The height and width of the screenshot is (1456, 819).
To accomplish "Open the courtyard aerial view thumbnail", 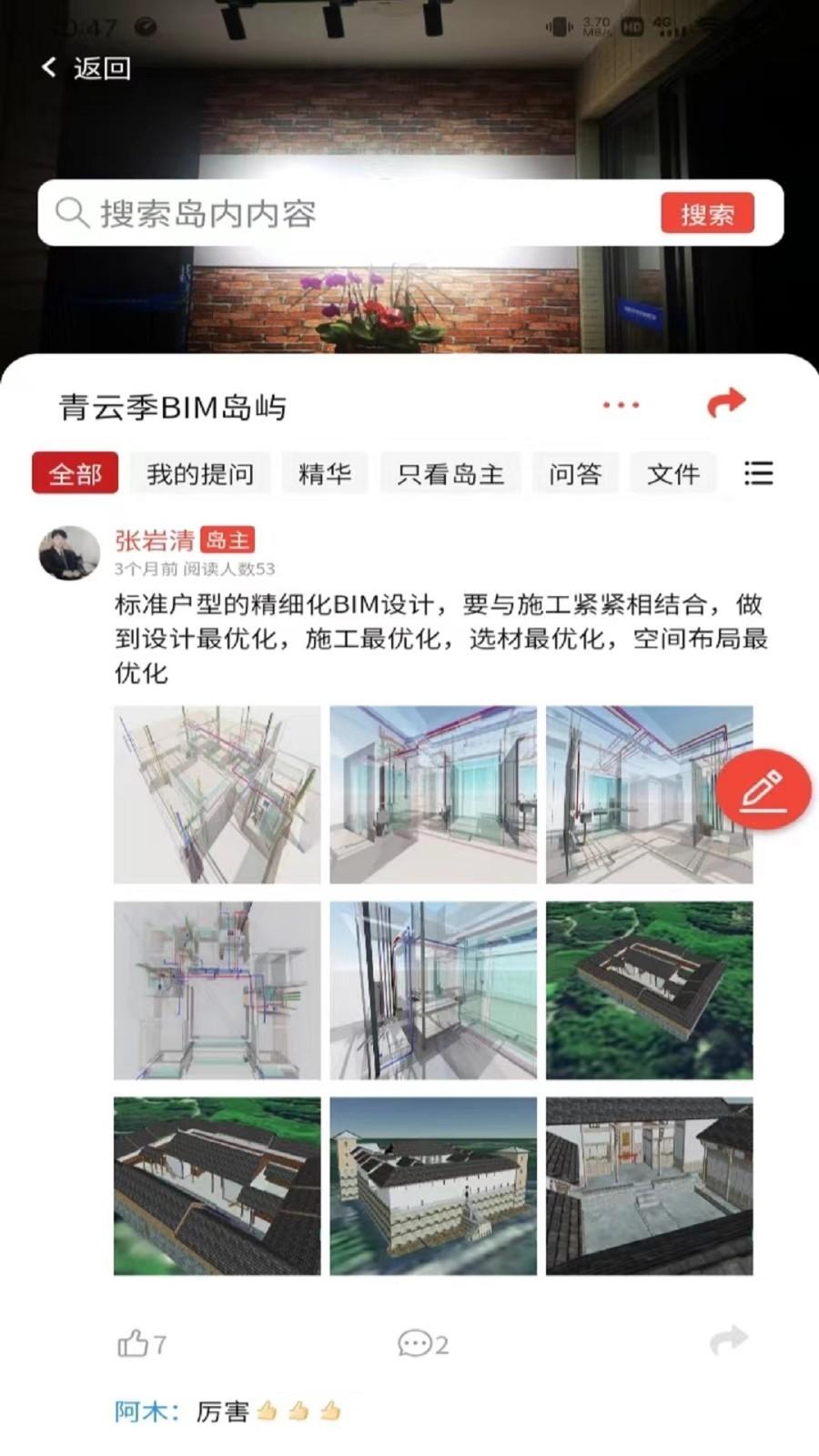I will (649, 991).
